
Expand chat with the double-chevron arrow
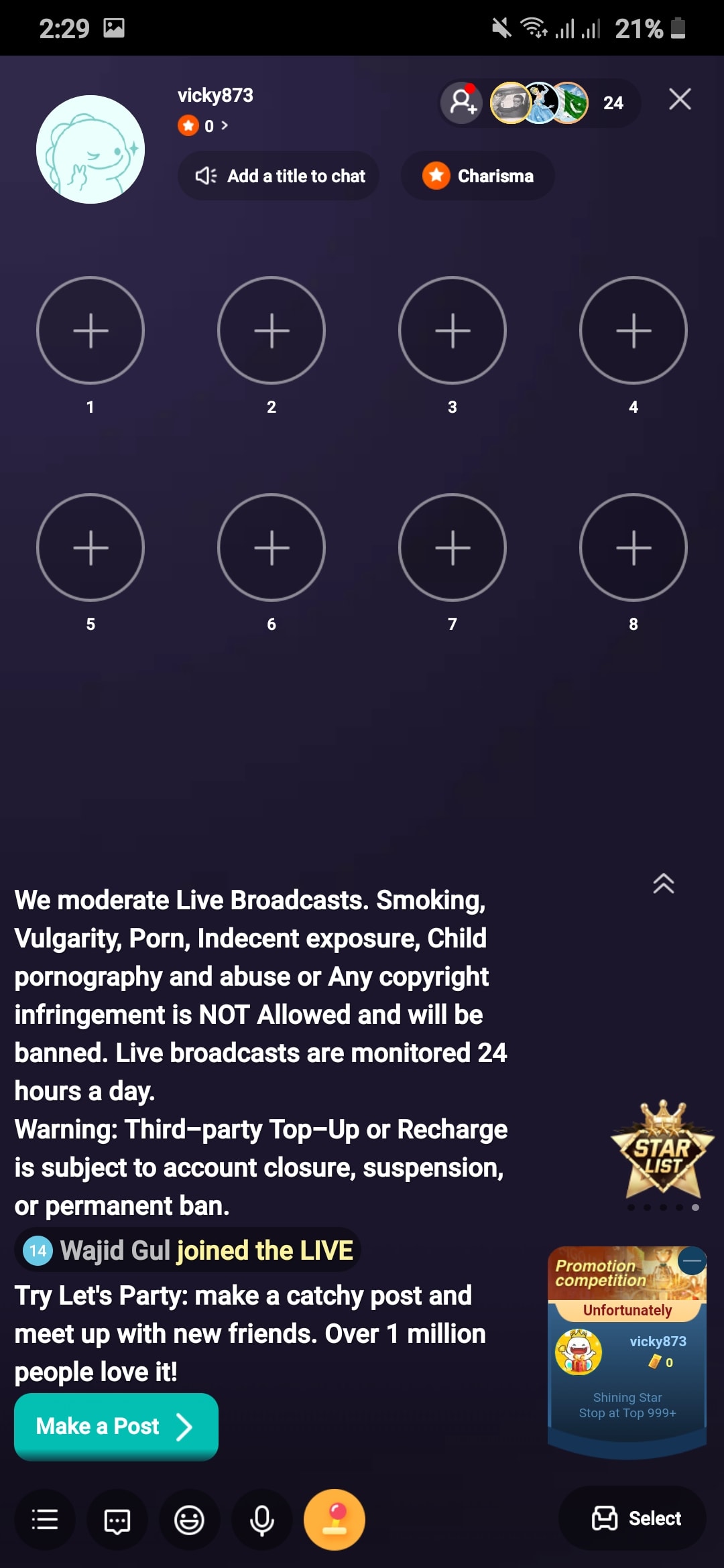click(664, 884)
